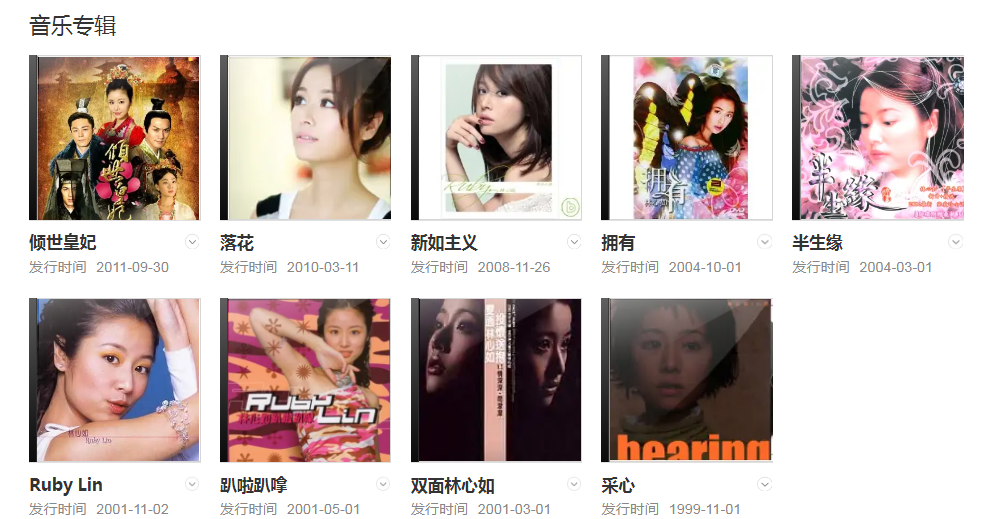The image size is (998, 519).
Task: Expand the arrow beside 采心
Action: tap(765, 485)
